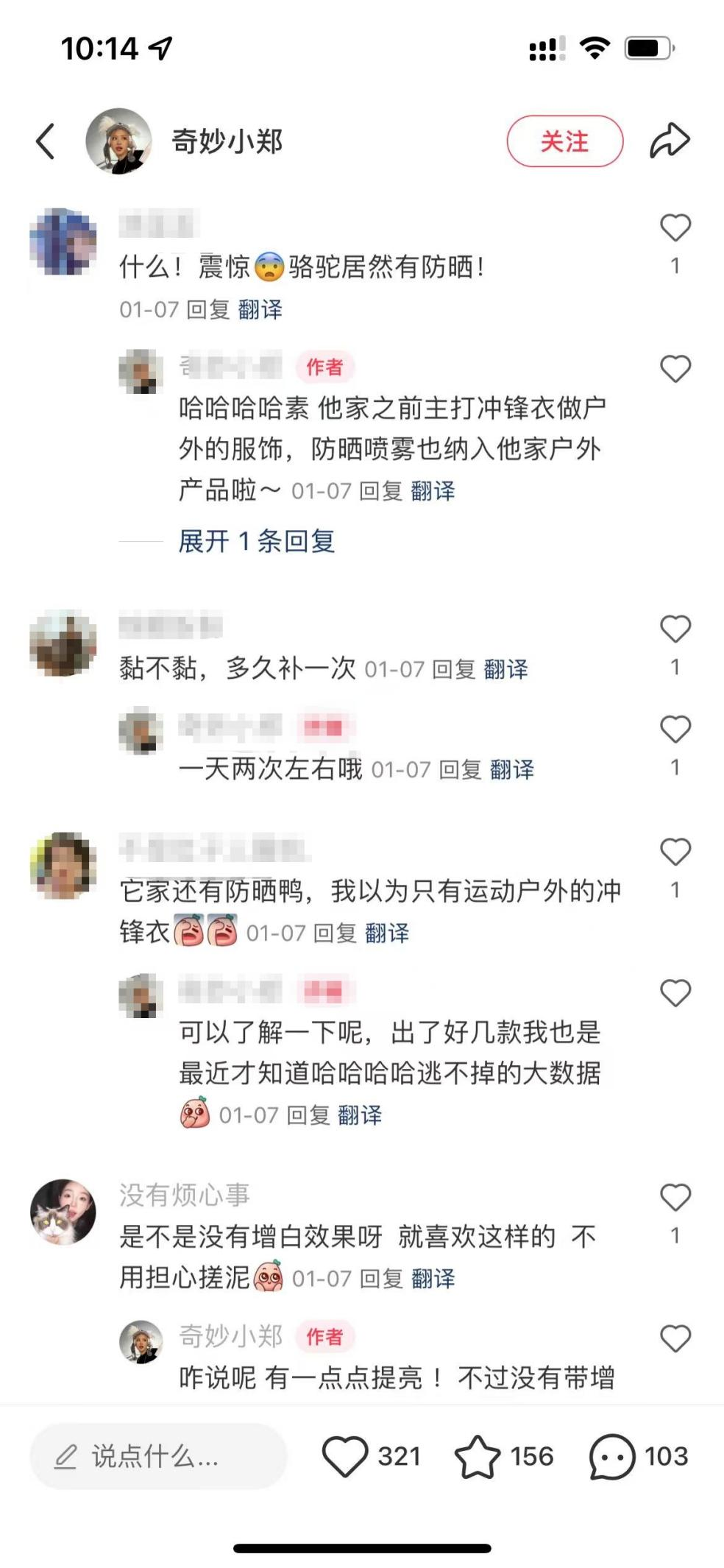Image resolution: width=724 pixels, height=1568 pixels.
Task: Translate the 黏不黏，多久补一次 comment
Action: click(505, 669)
